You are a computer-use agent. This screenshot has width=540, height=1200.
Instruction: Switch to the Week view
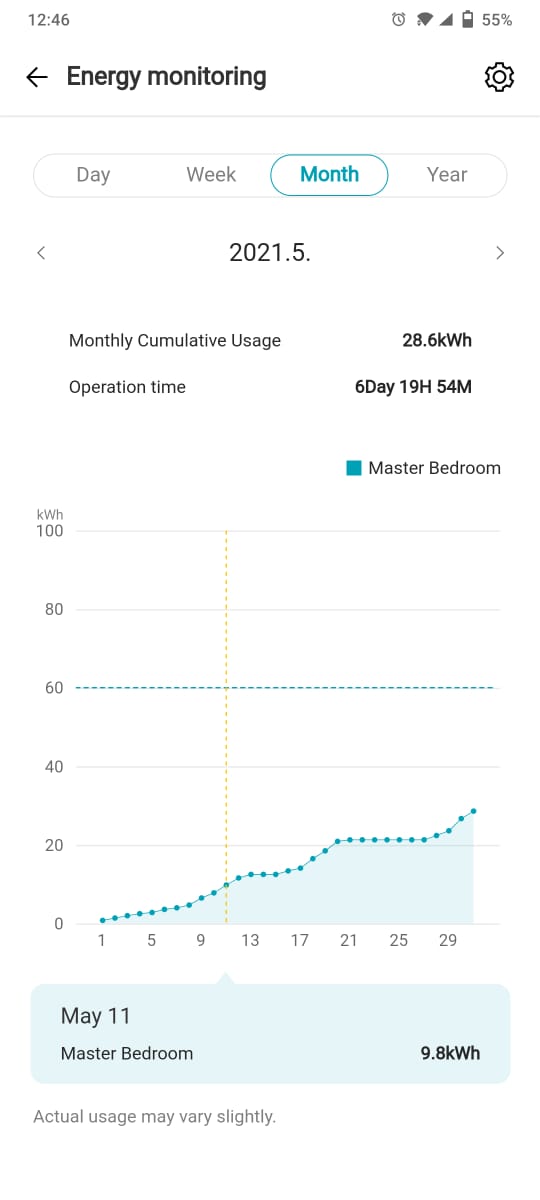(211, 175)
